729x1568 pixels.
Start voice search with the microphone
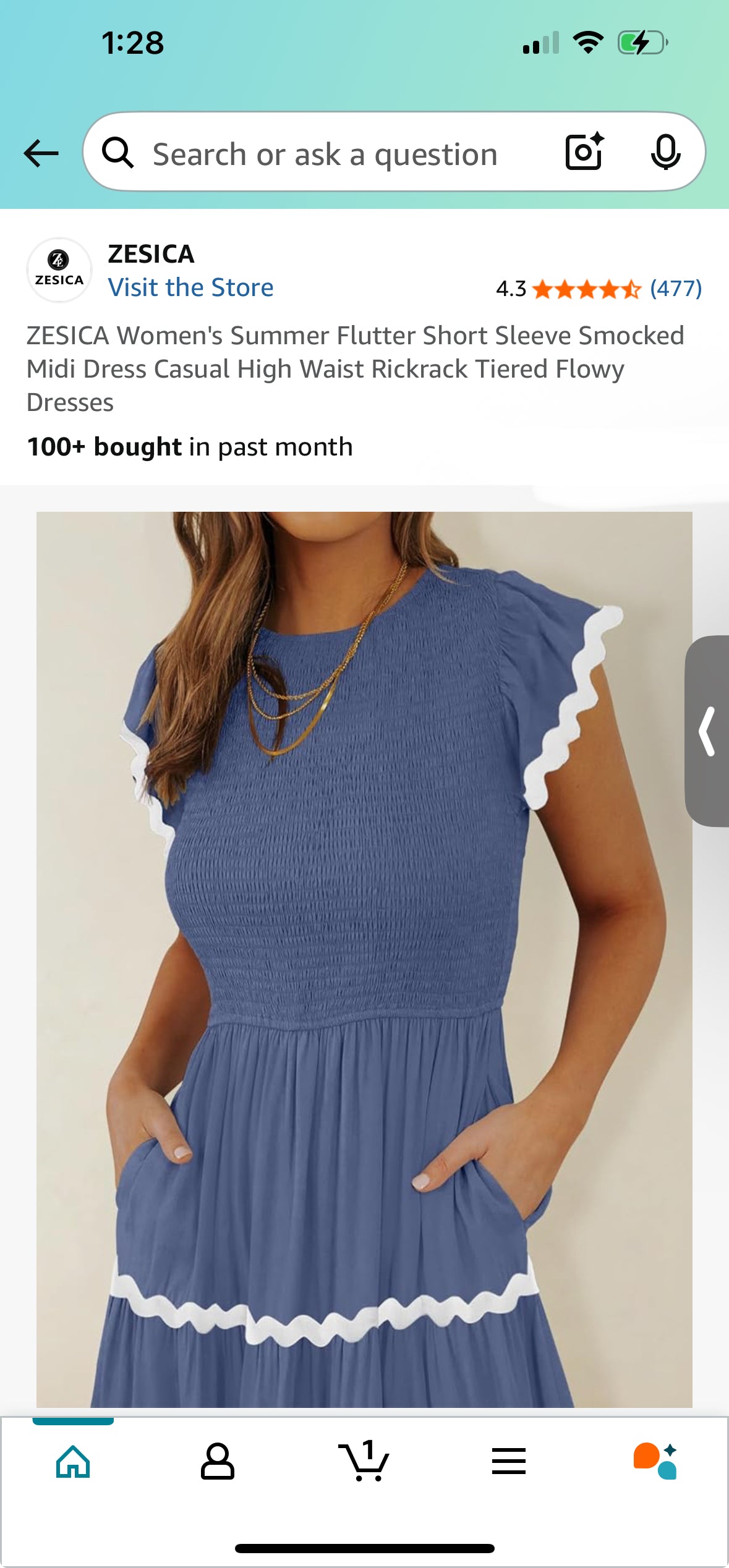(x=665, y=152)
